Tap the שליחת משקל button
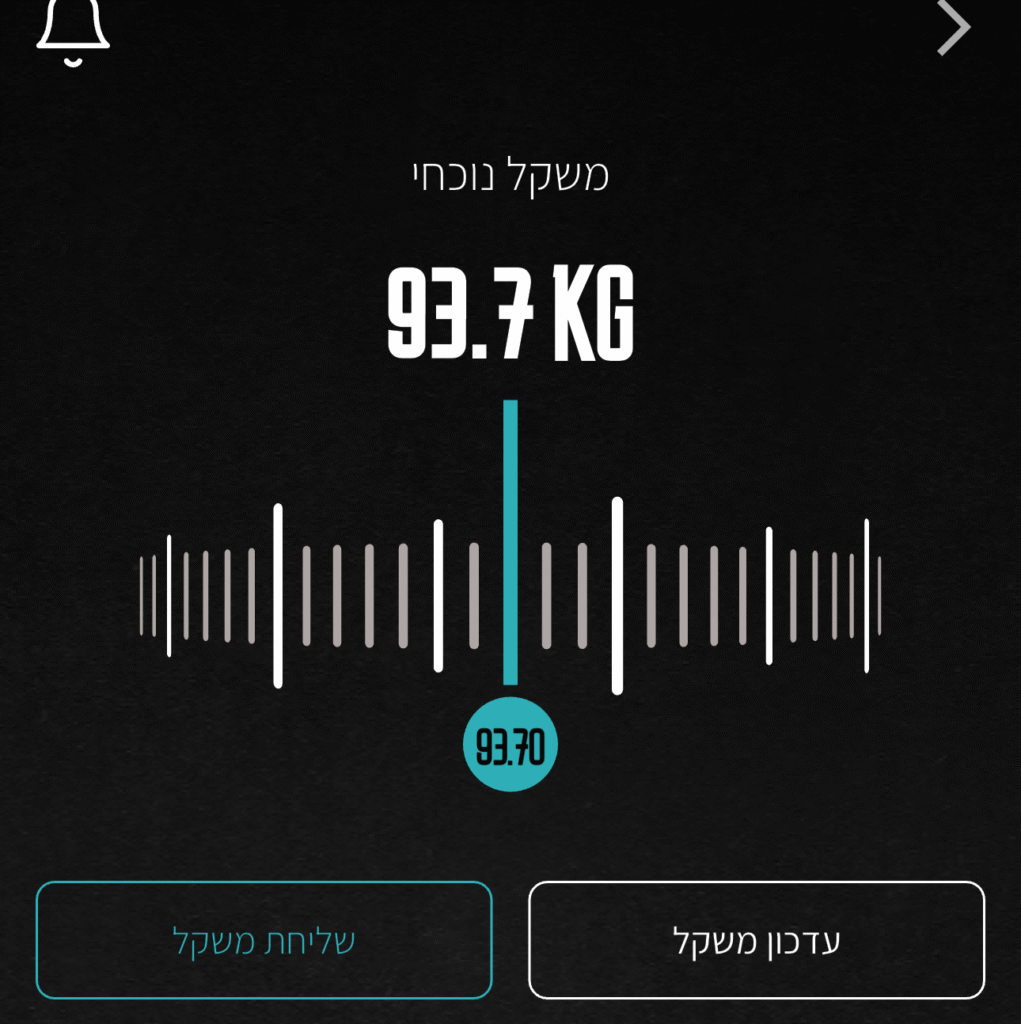Viewport: 1021px width, 1024px height. [264, 940]
